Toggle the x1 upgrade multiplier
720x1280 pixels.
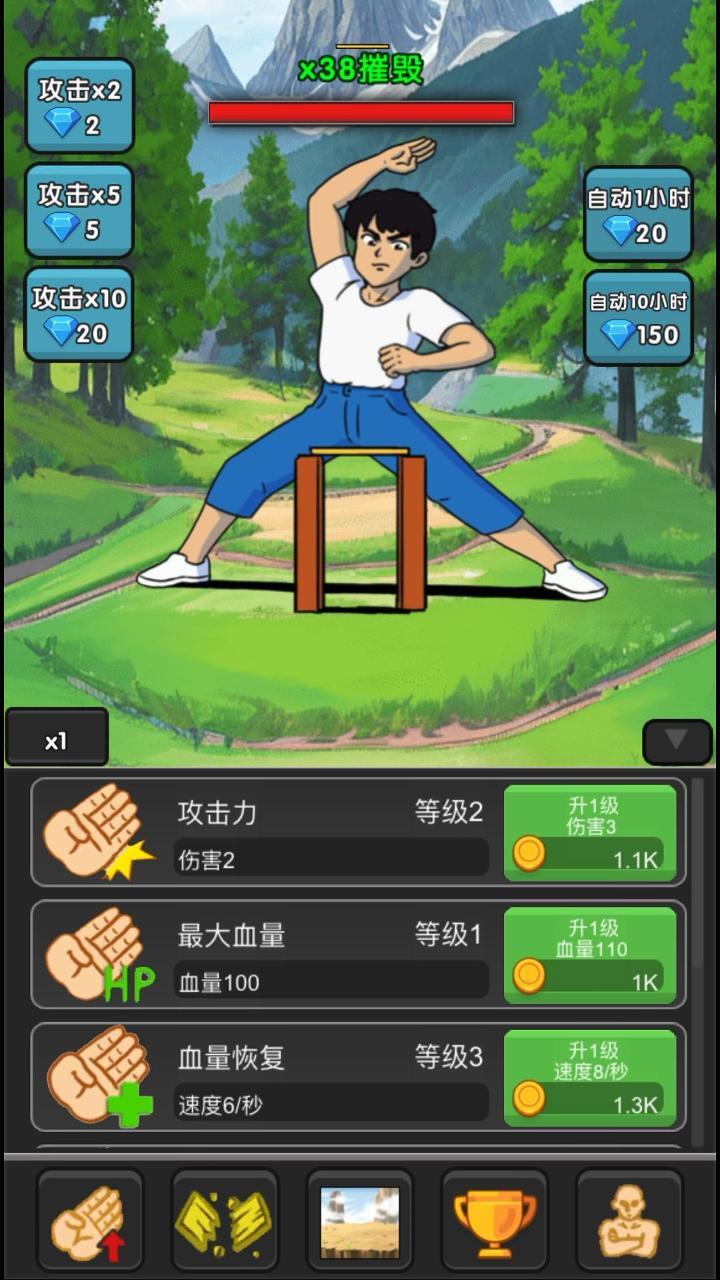point(56,740)
